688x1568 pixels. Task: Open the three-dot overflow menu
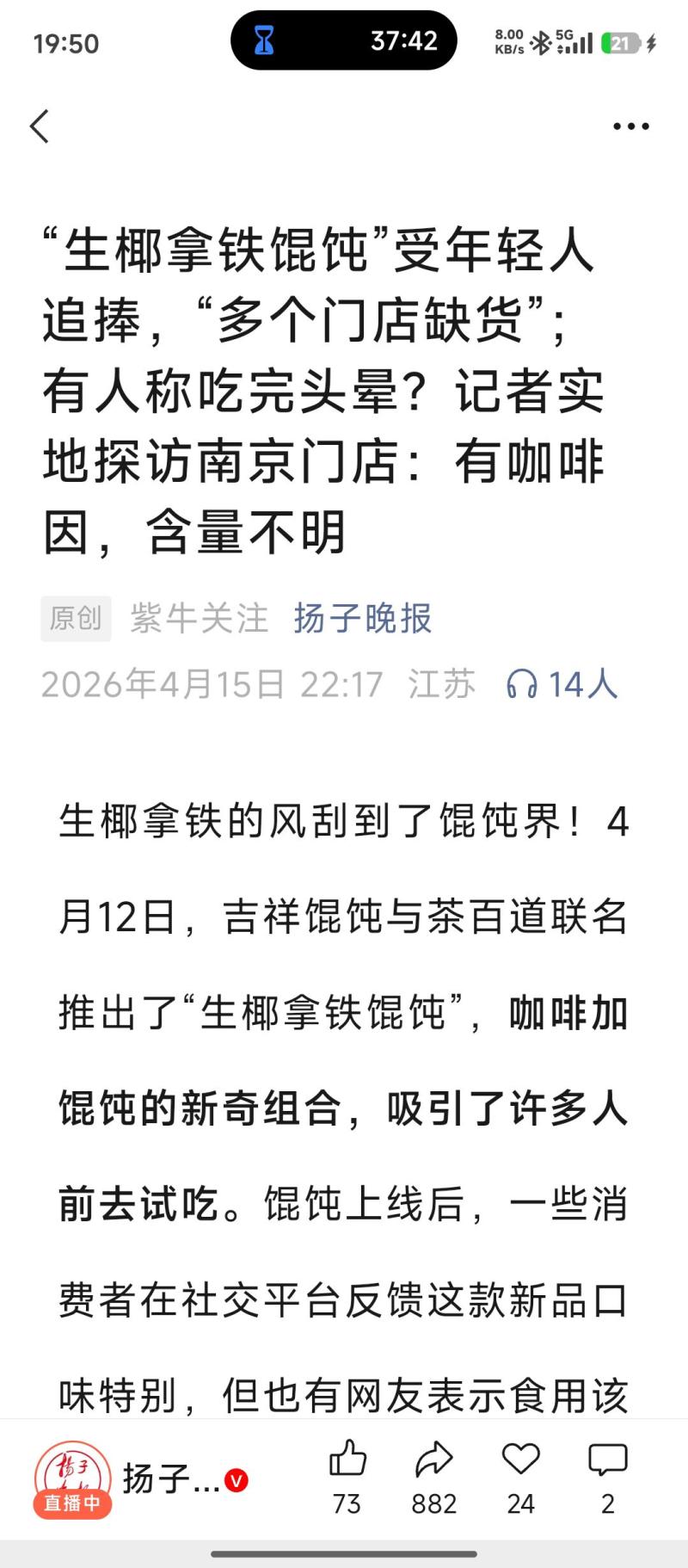pos(630,127)
